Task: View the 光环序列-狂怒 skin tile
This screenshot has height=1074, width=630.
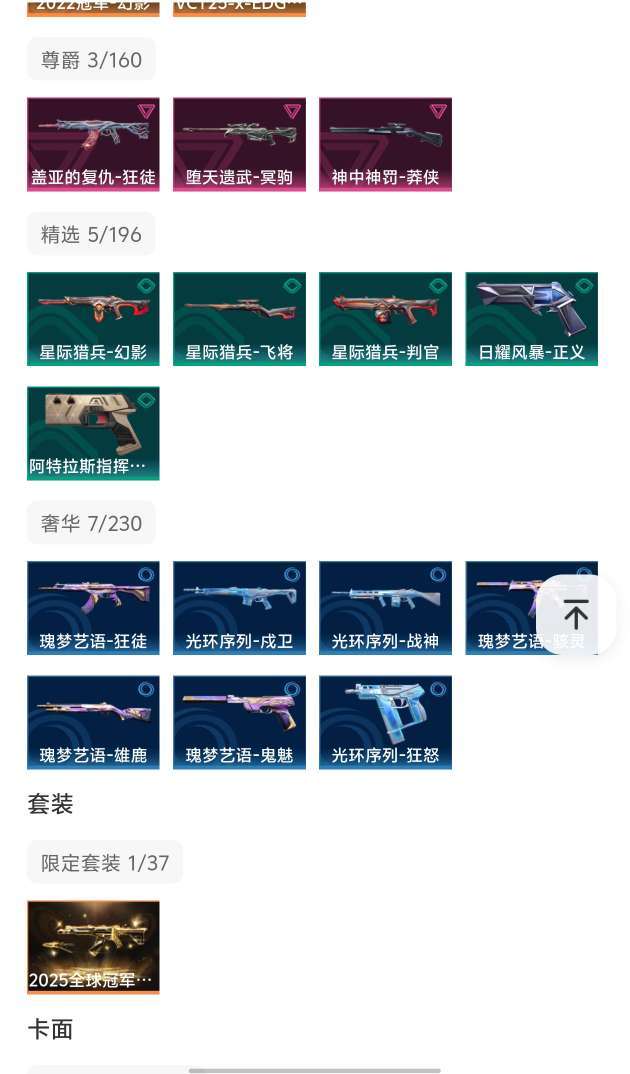Action: tap(385, 721)
